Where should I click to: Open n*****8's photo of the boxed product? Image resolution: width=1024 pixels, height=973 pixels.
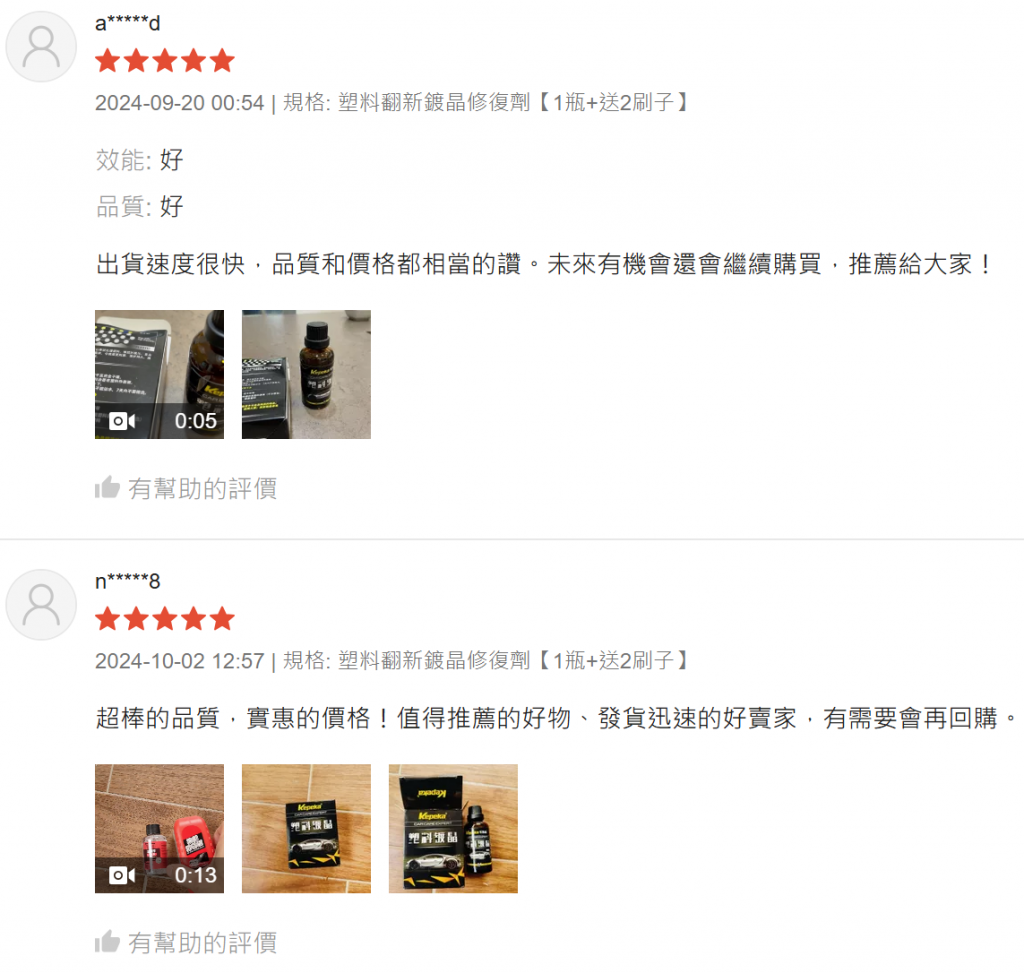click(306, 828)
